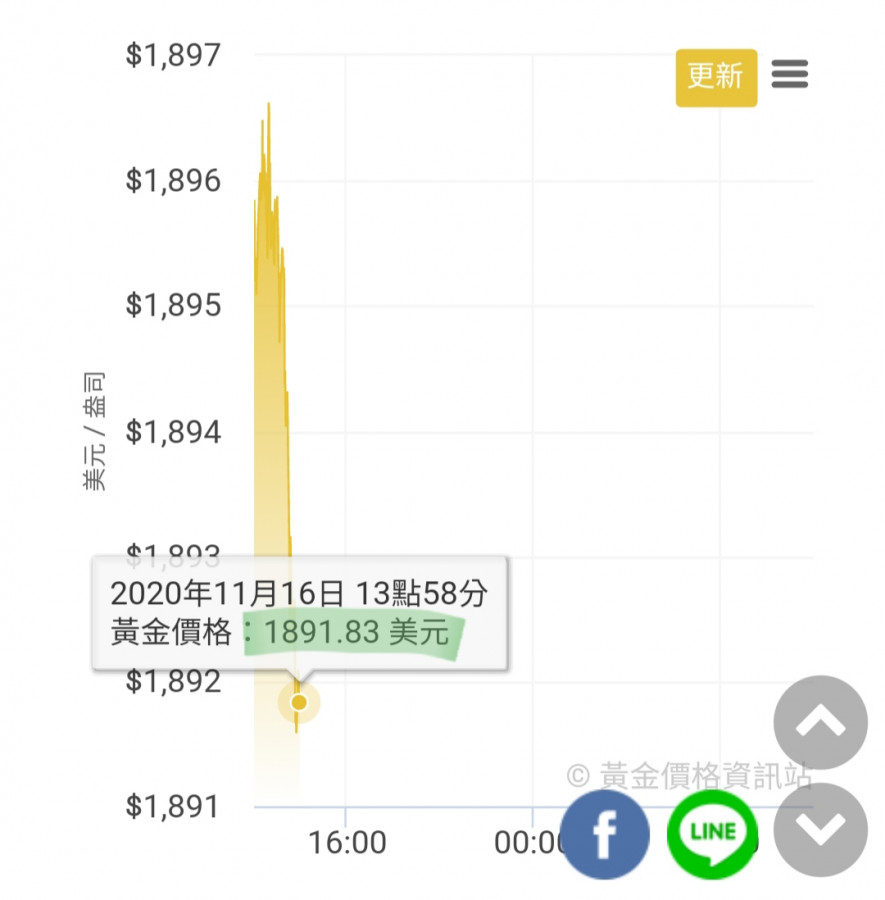Viewport: 885px width, 900px height.
Task: Open the chart hamburger menu
Action: [x=790, y=74]
